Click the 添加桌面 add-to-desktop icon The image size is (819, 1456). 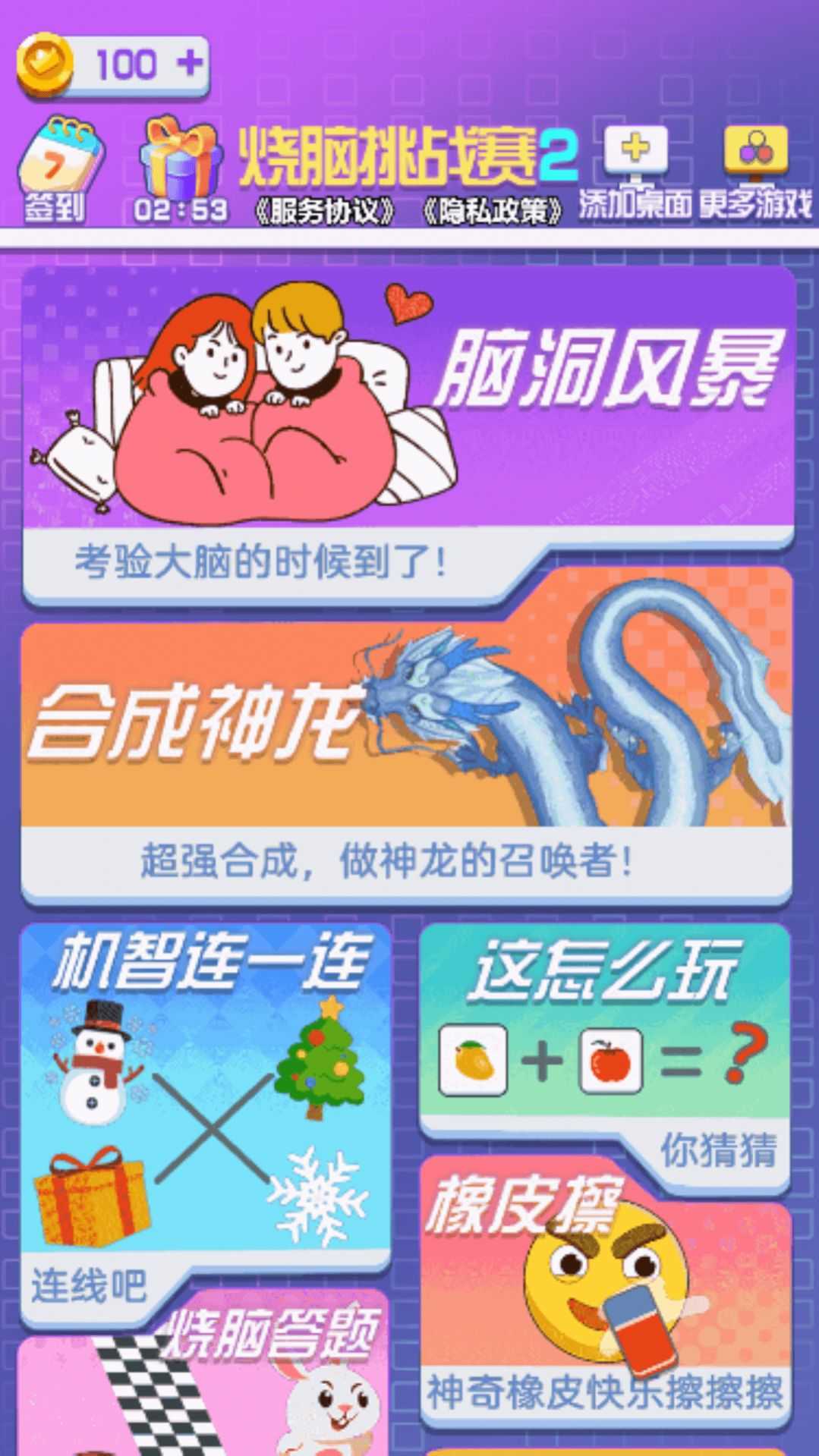point(636,152)
